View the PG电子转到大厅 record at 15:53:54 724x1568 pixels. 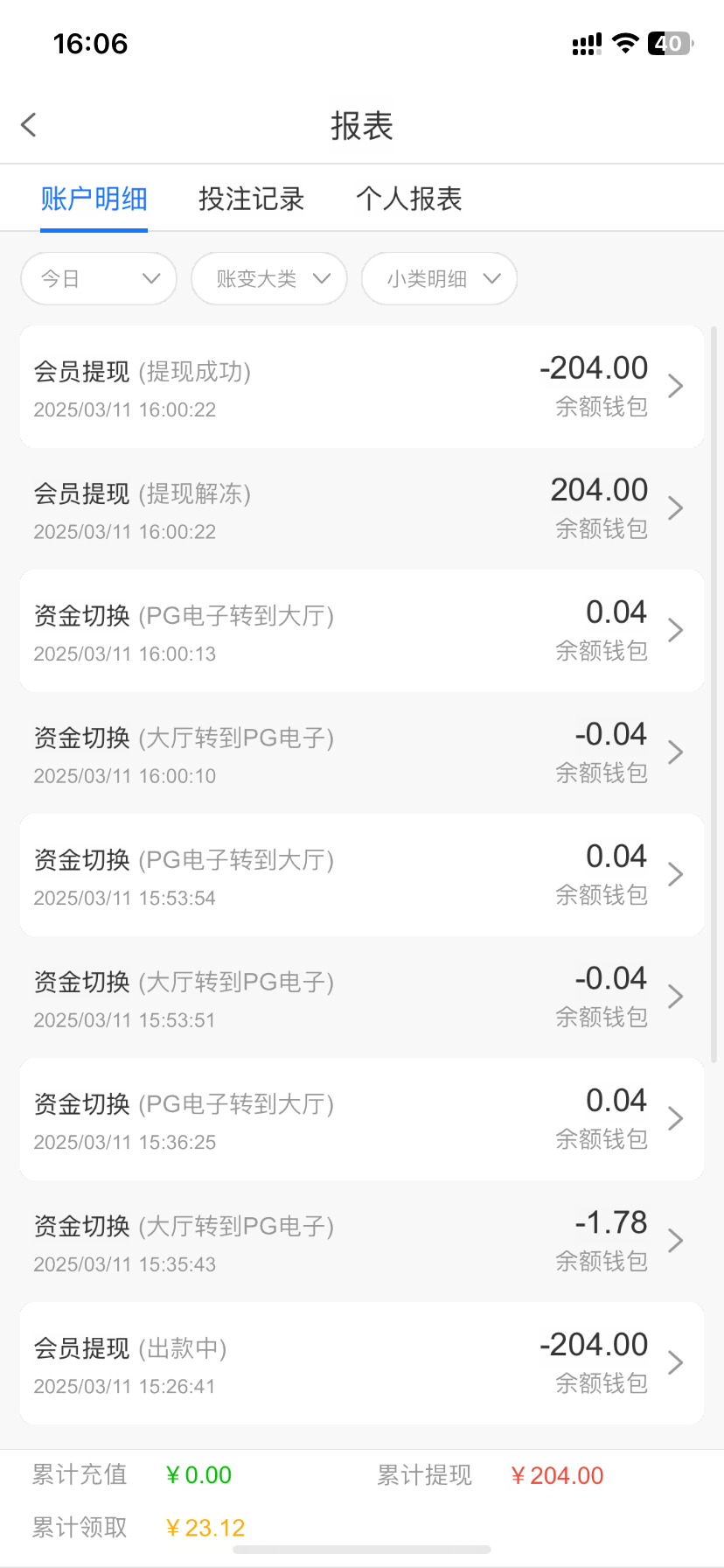coord(361,875)
